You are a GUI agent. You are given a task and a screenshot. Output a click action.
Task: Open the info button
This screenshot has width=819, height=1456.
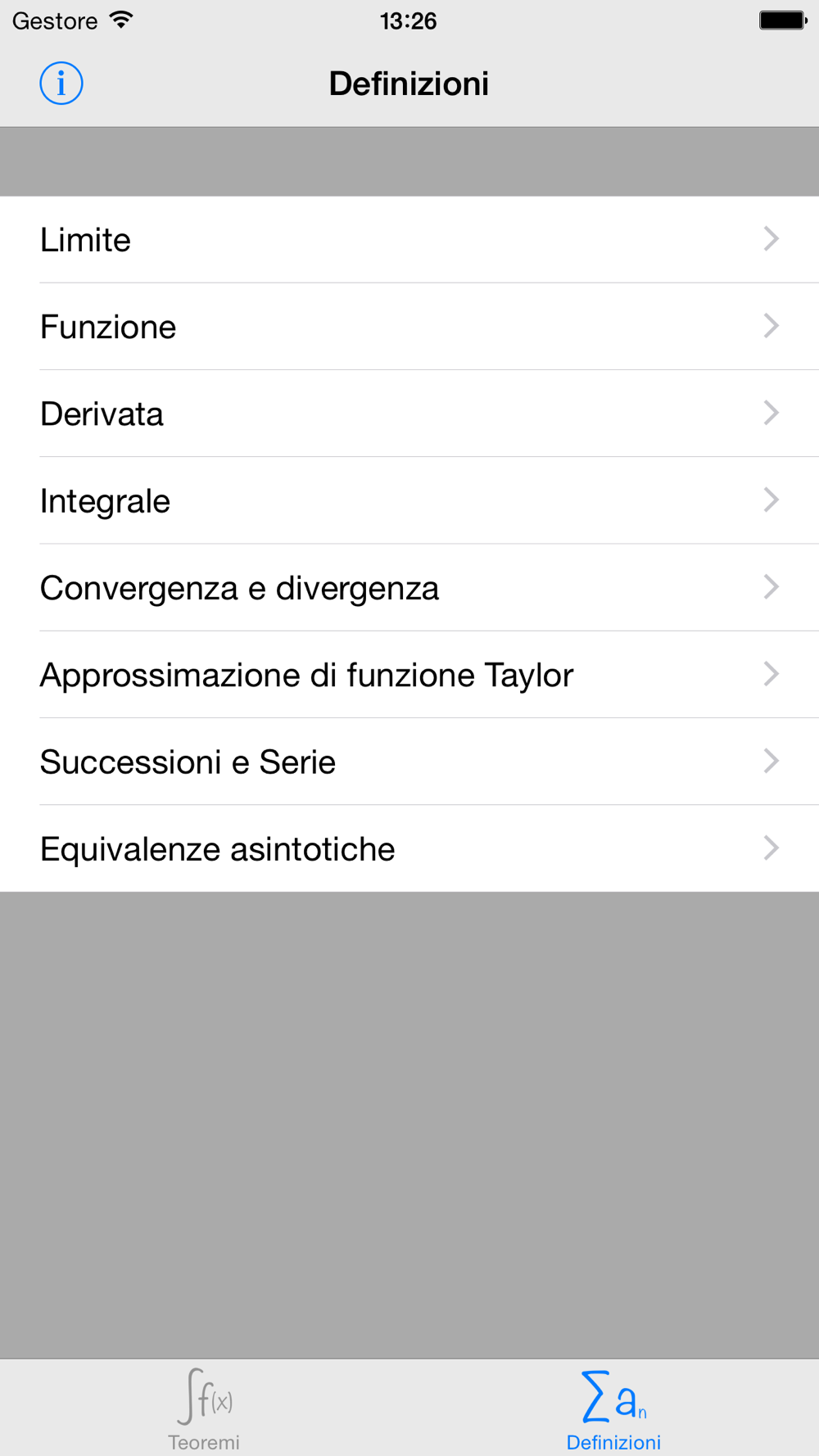coord(61,84)
